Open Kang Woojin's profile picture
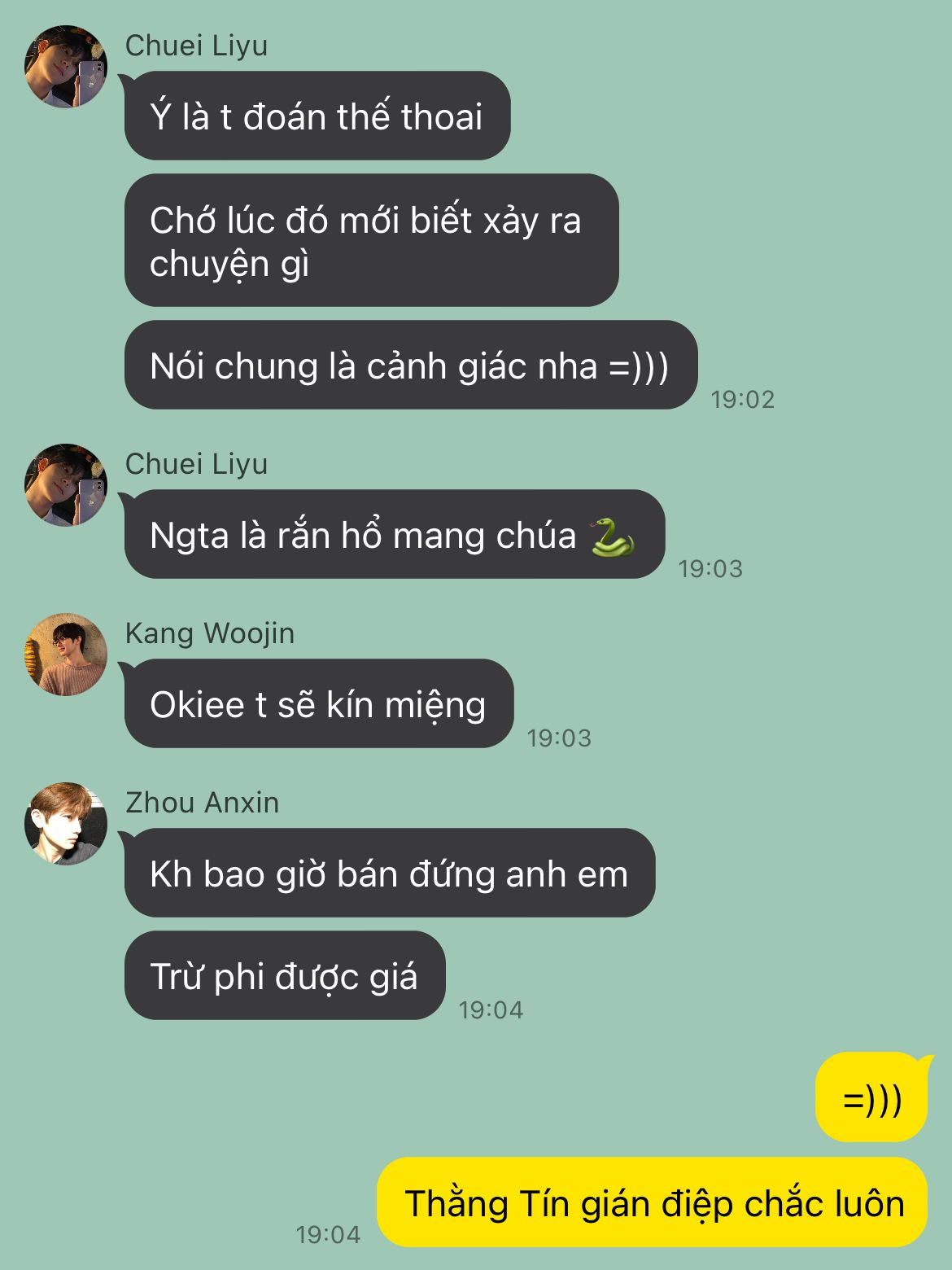This screenshot has height=1270, width=952. (66, 655)
